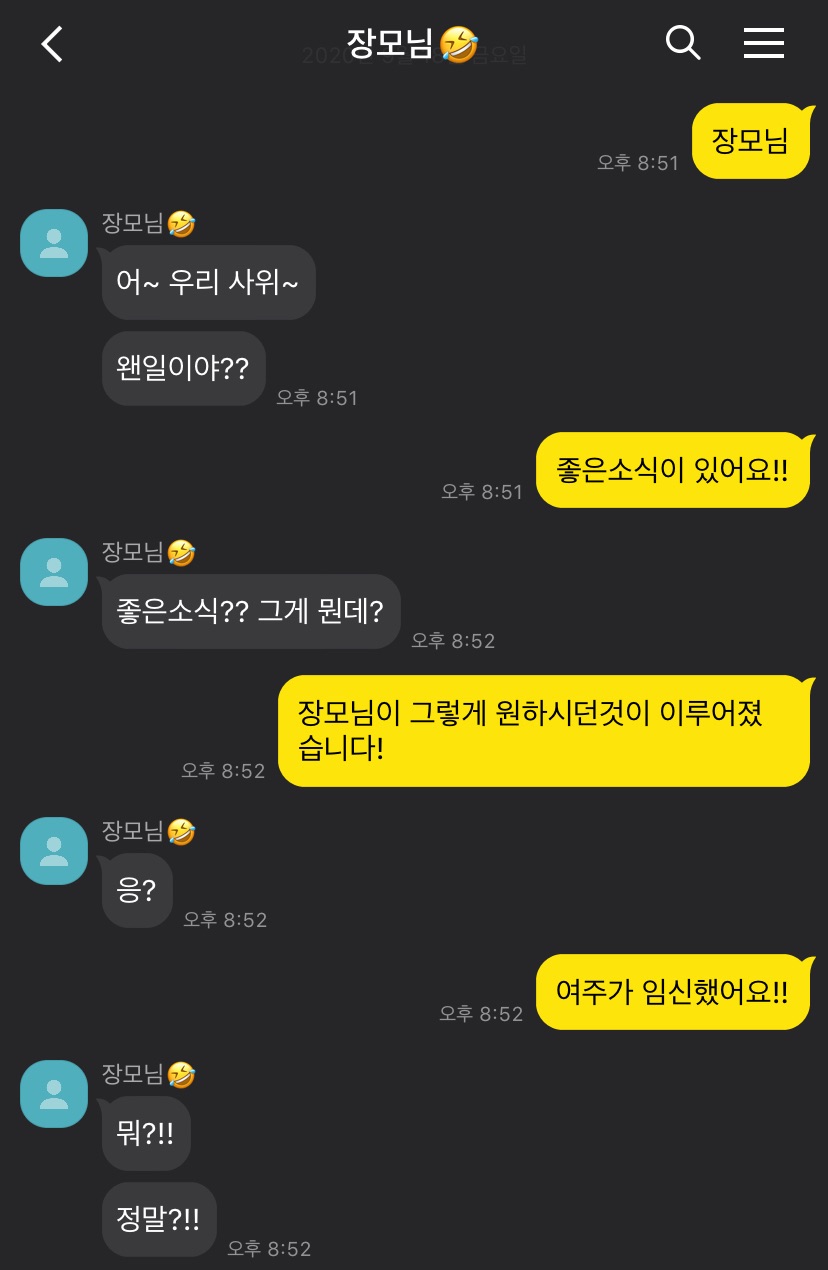Viewport: 828px width, 1270px height.
Task: Open 장모님's avatar beside '어~ 우리 사위~'
Action: pyautogui.click(x=54, y=243)
